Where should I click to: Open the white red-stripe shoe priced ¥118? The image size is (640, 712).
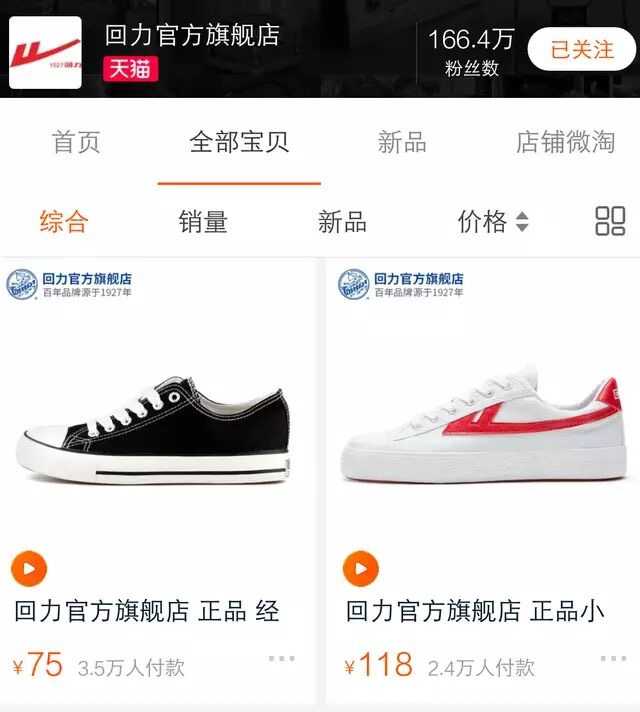tap(485, 430)
